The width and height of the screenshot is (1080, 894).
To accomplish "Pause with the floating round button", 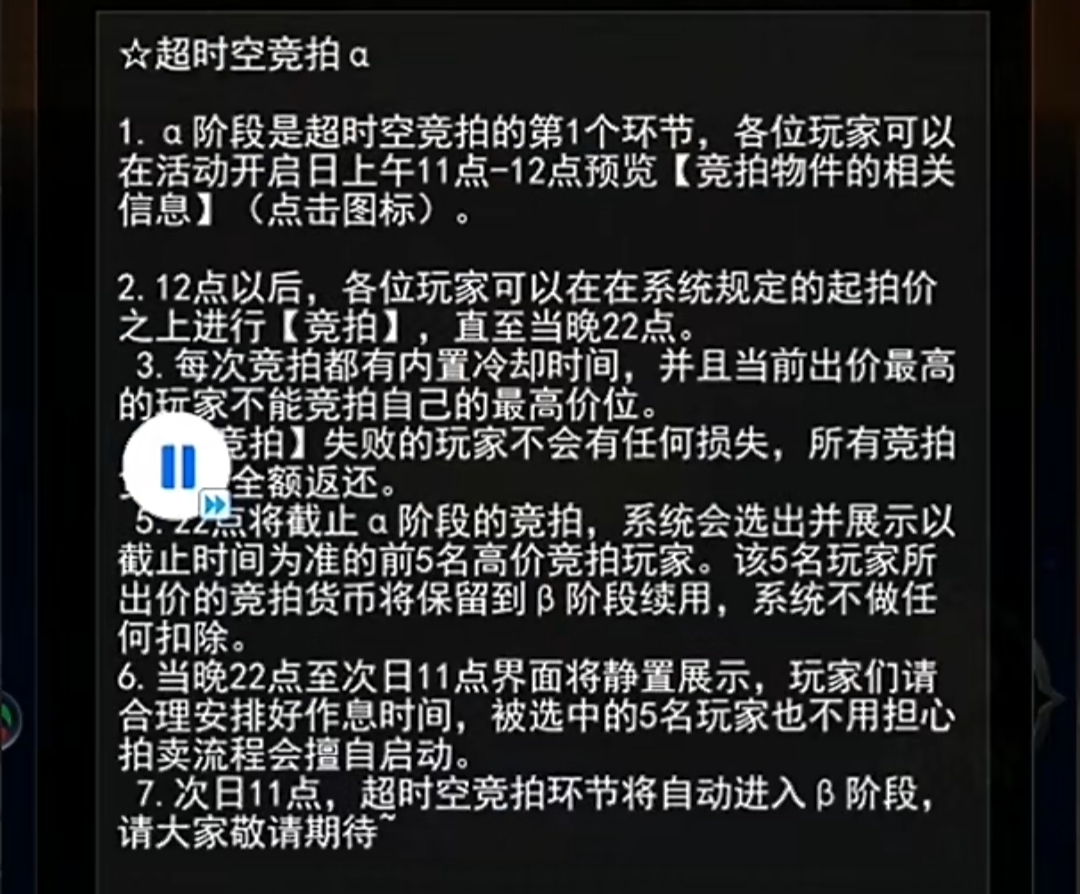I will click(177, 466).
